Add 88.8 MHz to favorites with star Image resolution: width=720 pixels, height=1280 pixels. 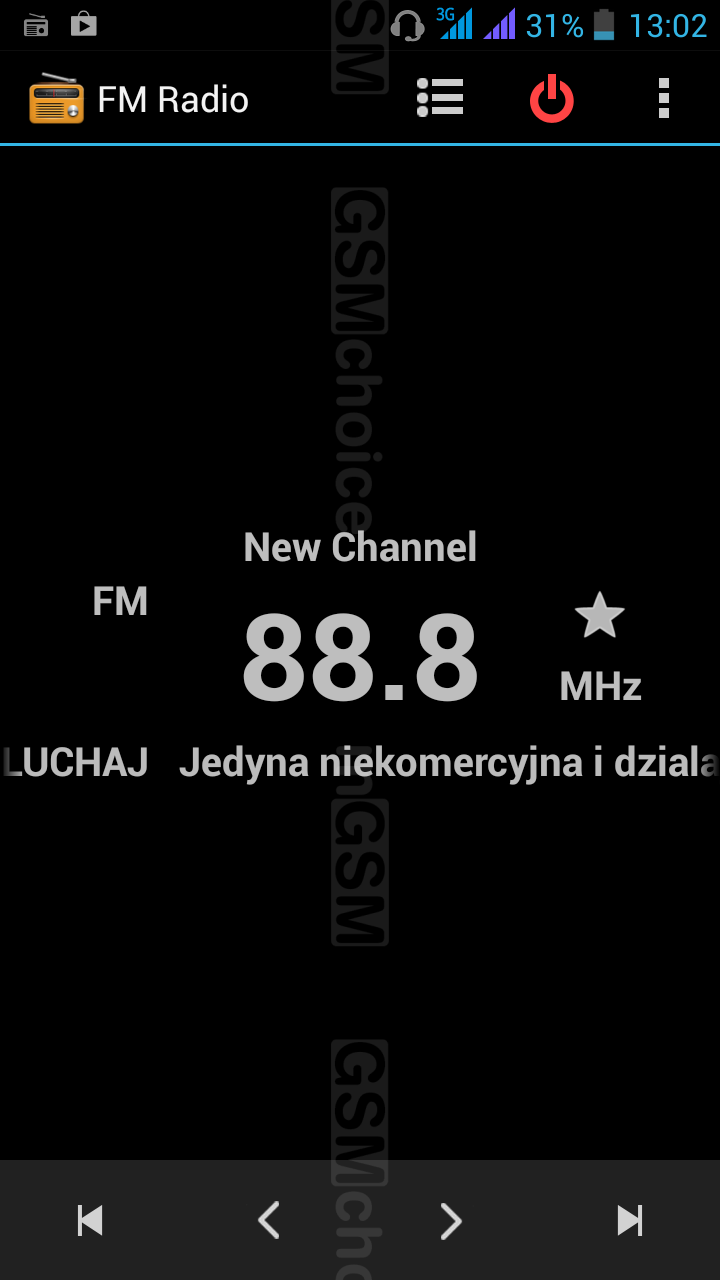599,616
